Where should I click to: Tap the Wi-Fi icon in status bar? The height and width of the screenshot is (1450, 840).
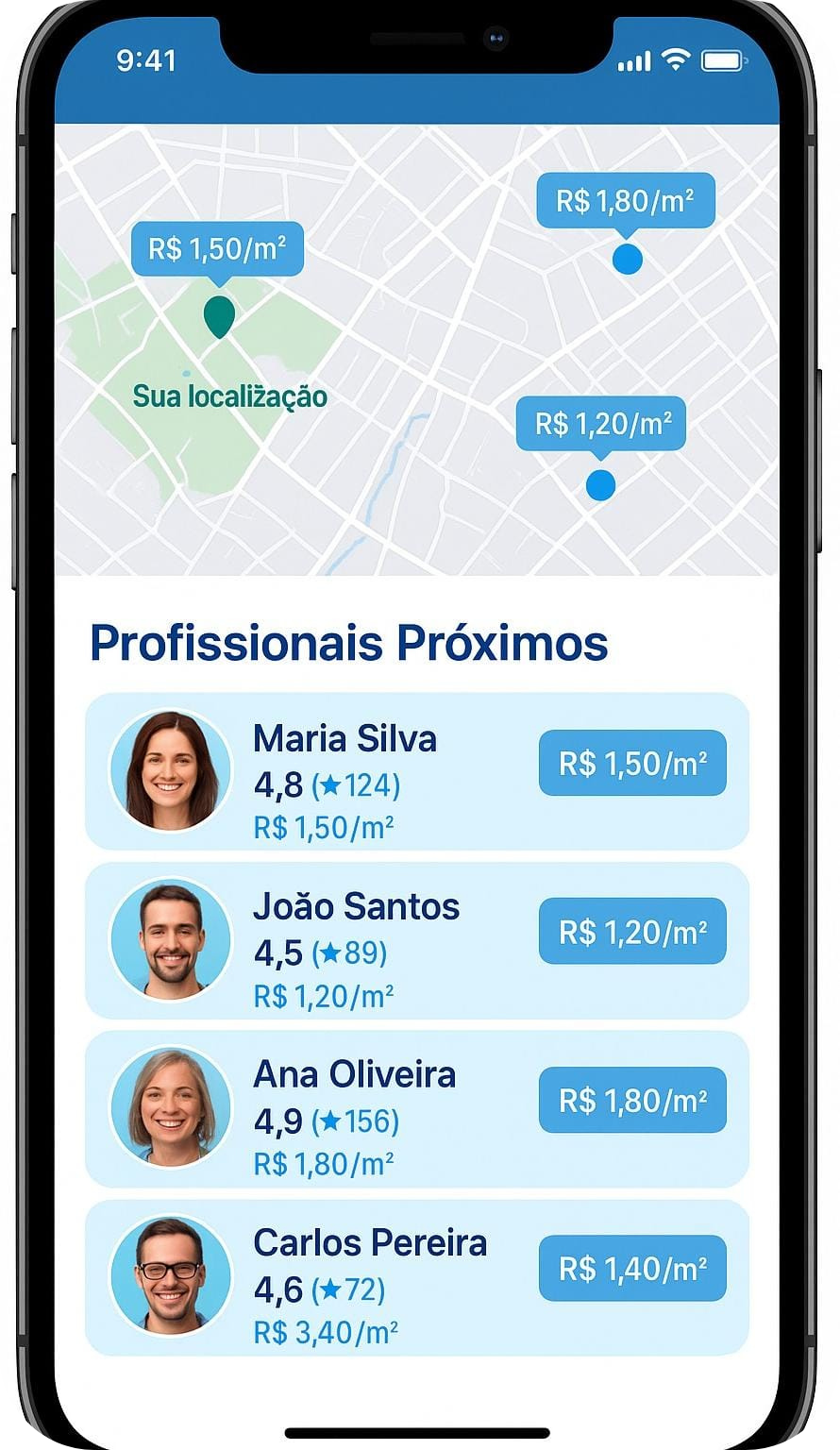[x=676, y=59]
